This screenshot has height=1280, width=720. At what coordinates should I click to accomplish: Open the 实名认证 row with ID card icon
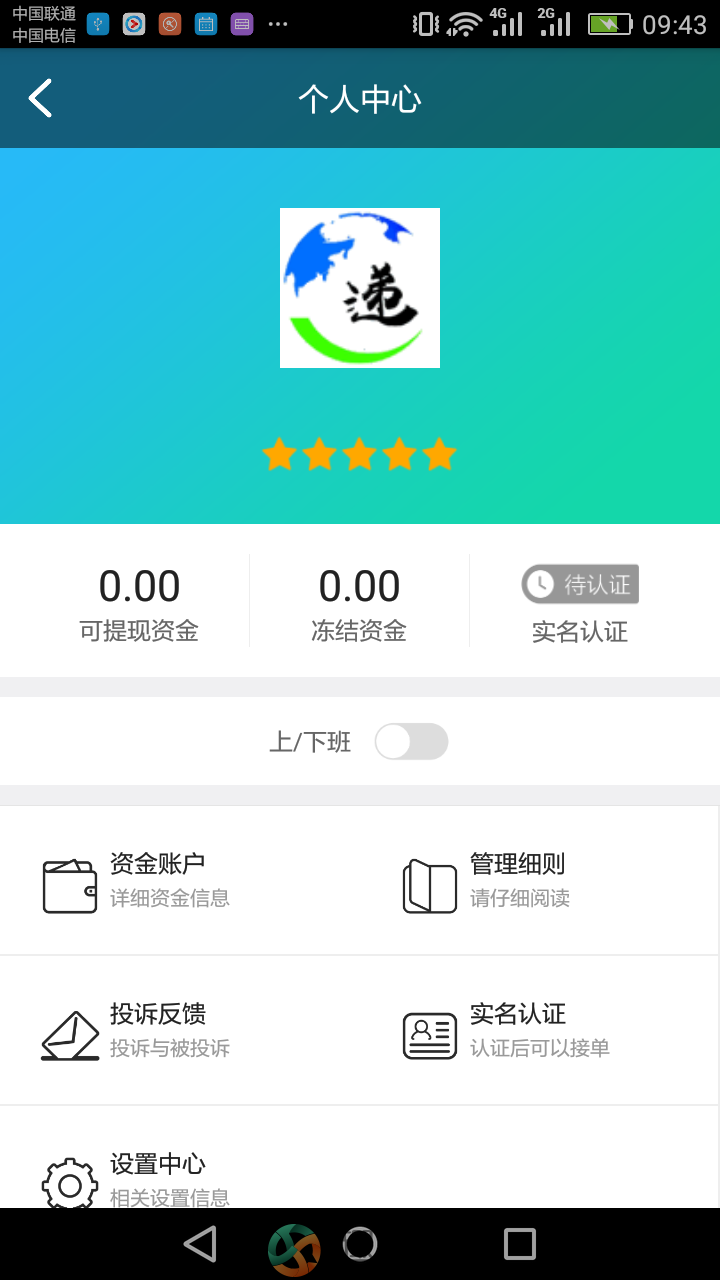pos(539,1030)
